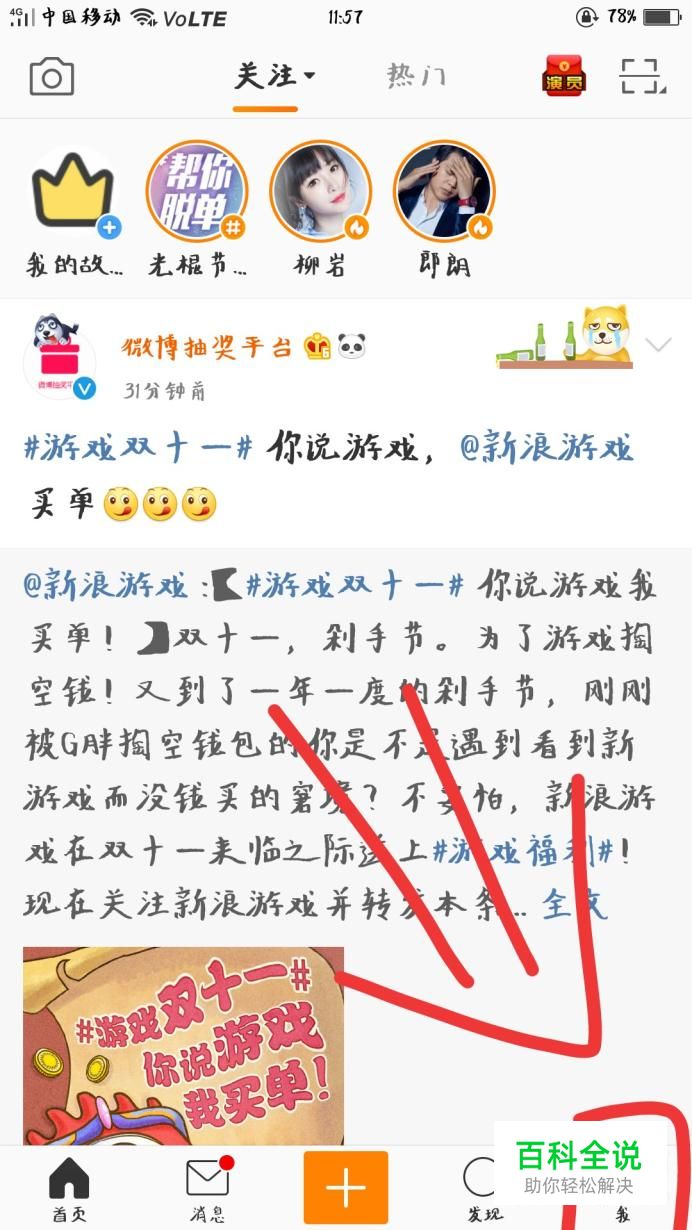Open the camera icon
The width and height of the screenshot is (692, 1230).
(52, 77)
